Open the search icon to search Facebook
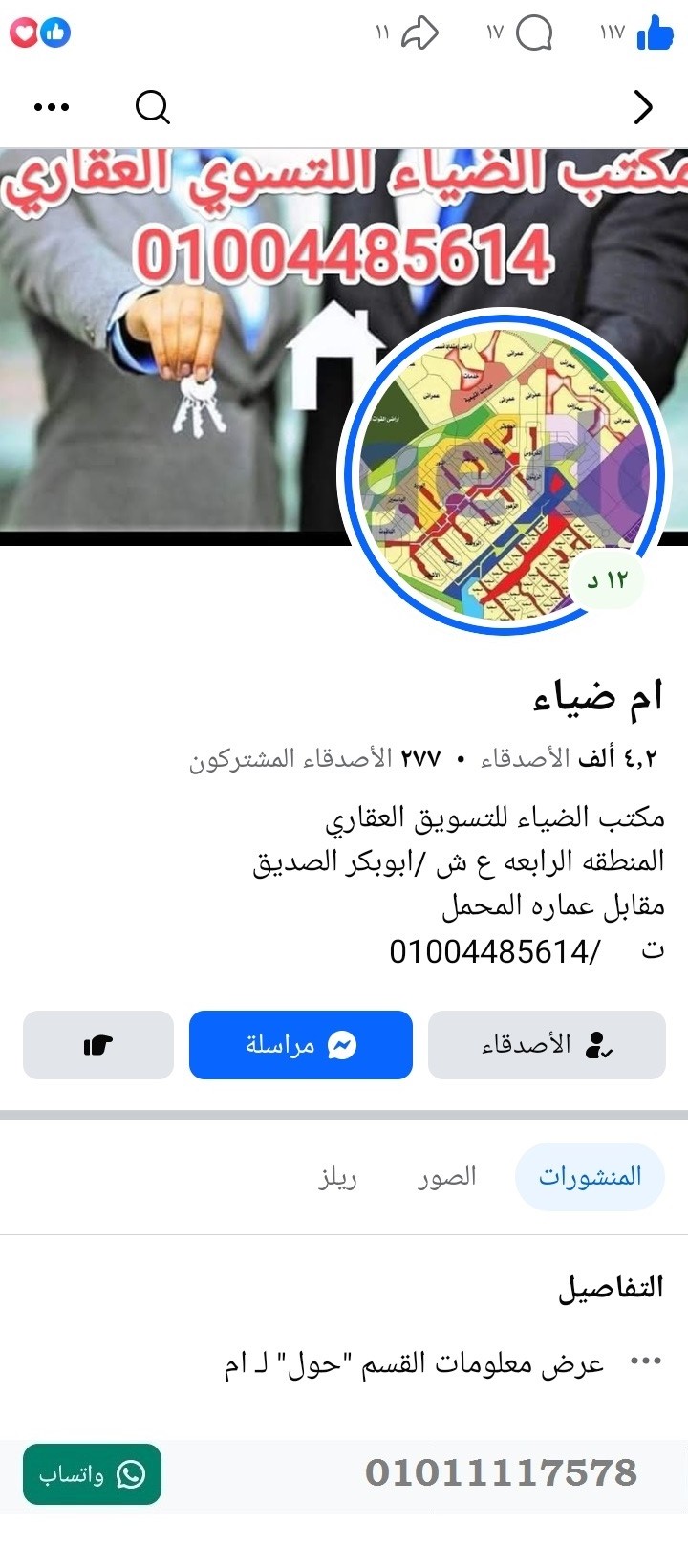Viewport: 688px width, 1568px height. tap(152, 107)
